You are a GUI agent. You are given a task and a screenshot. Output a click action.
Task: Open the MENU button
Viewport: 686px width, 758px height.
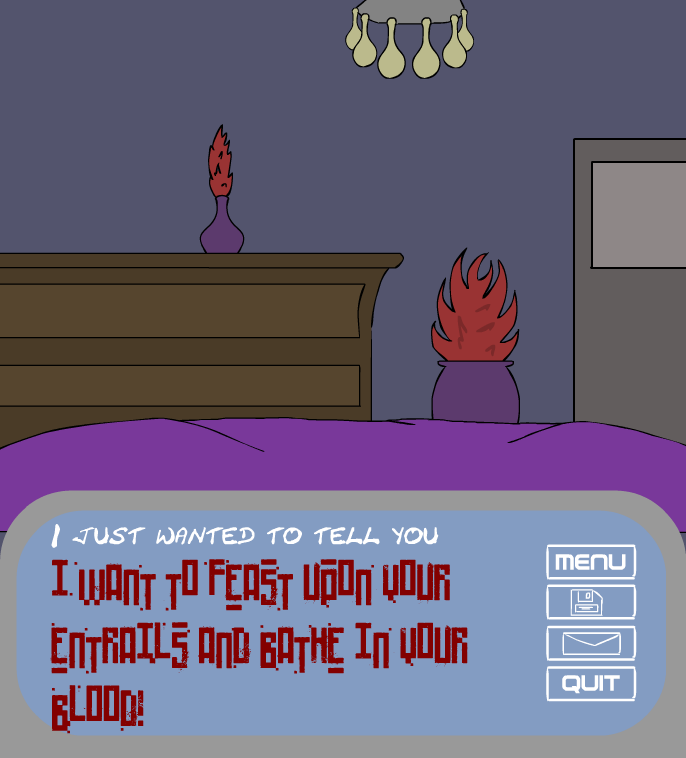coord(591,562)
